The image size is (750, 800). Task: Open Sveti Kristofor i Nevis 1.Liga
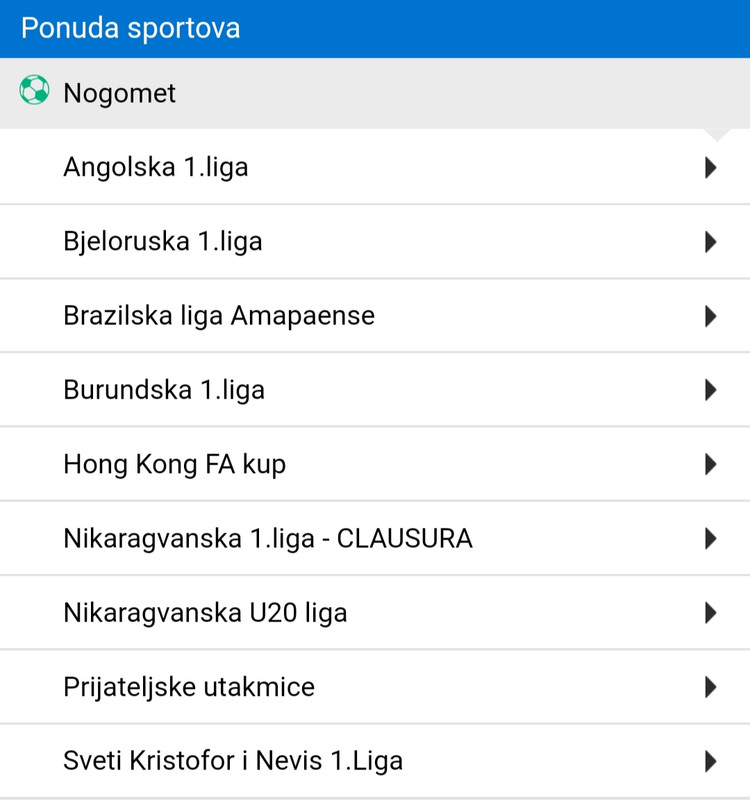coord(375,761)
